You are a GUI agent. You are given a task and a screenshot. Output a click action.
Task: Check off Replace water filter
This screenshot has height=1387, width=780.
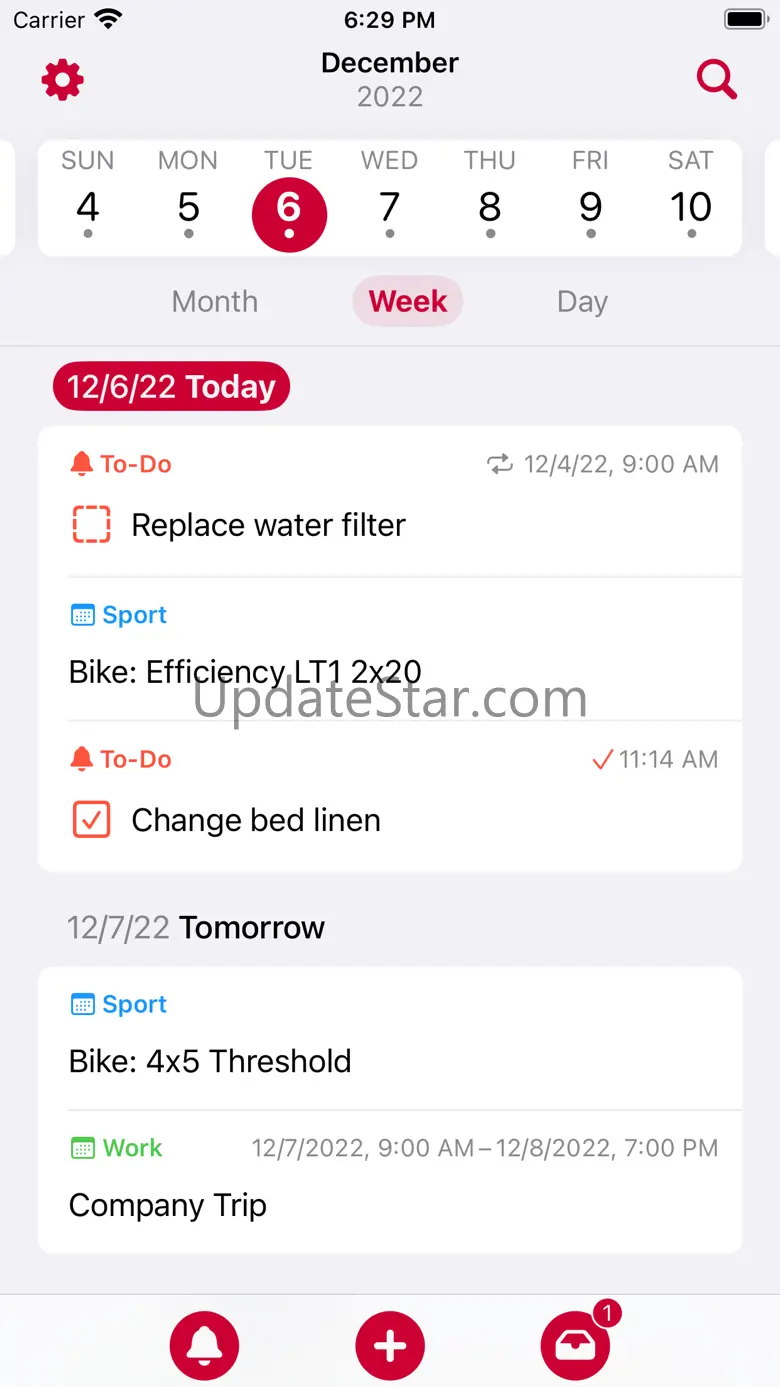coord(92,525)
